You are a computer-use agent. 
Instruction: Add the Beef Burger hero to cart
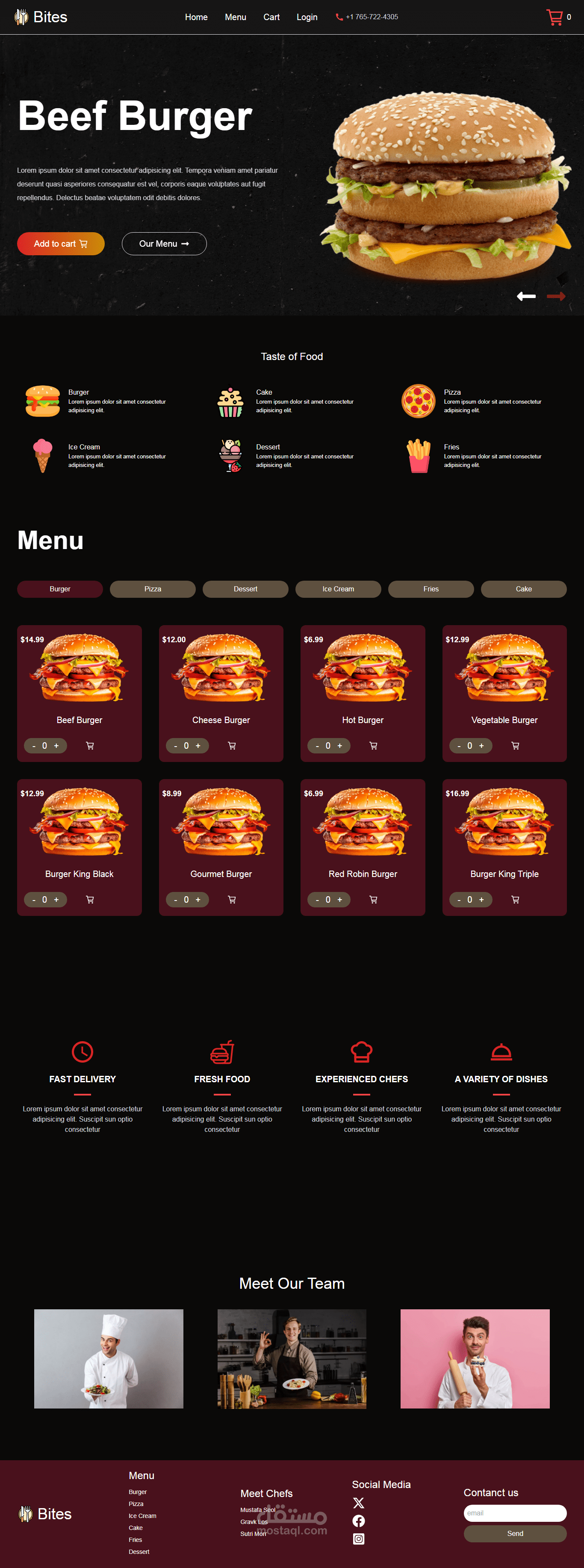(61, 243)
